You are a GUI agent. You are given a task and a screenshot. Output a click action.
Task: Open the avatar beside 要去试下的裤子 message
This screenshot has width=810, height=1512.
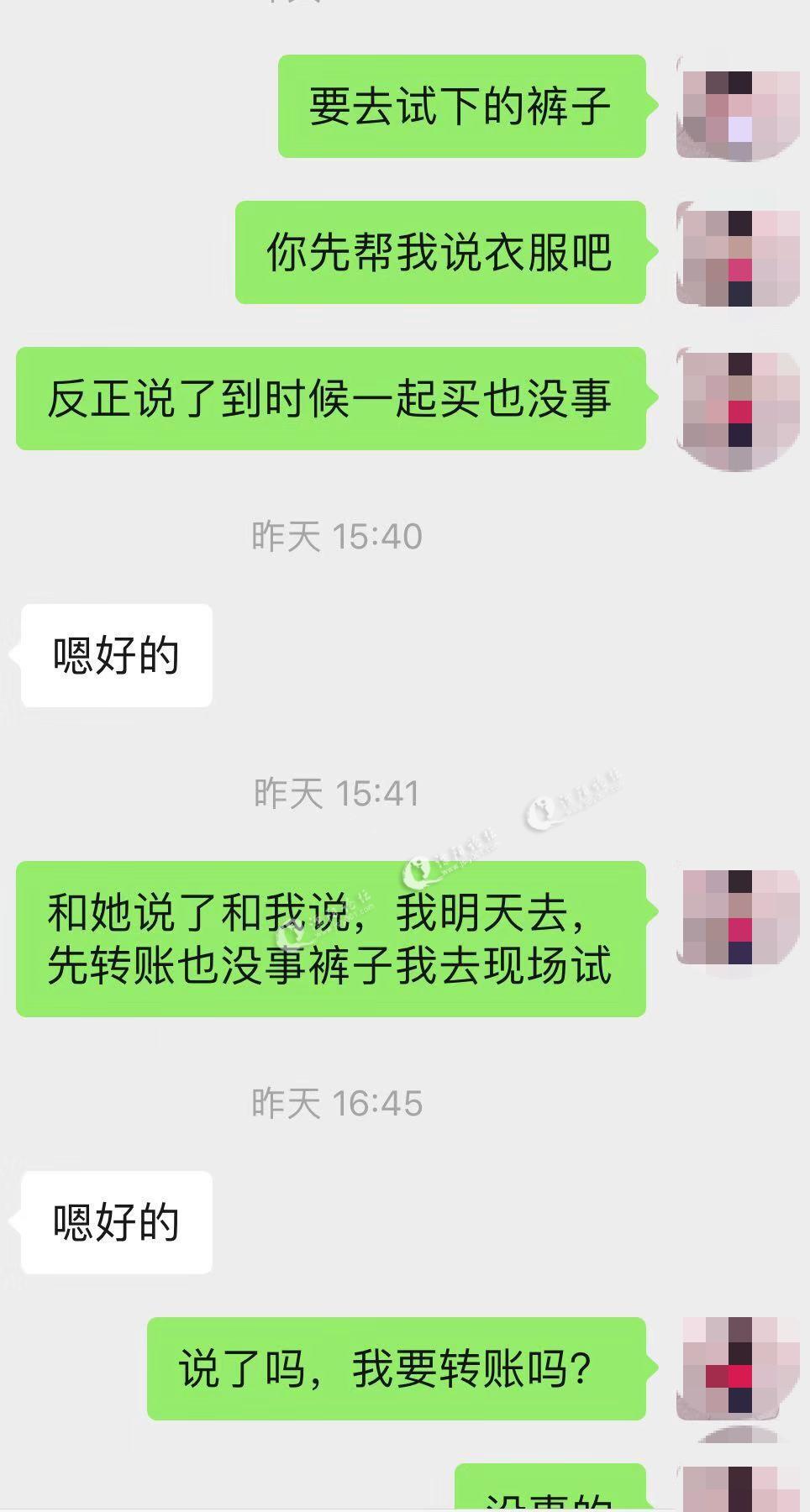739,107
